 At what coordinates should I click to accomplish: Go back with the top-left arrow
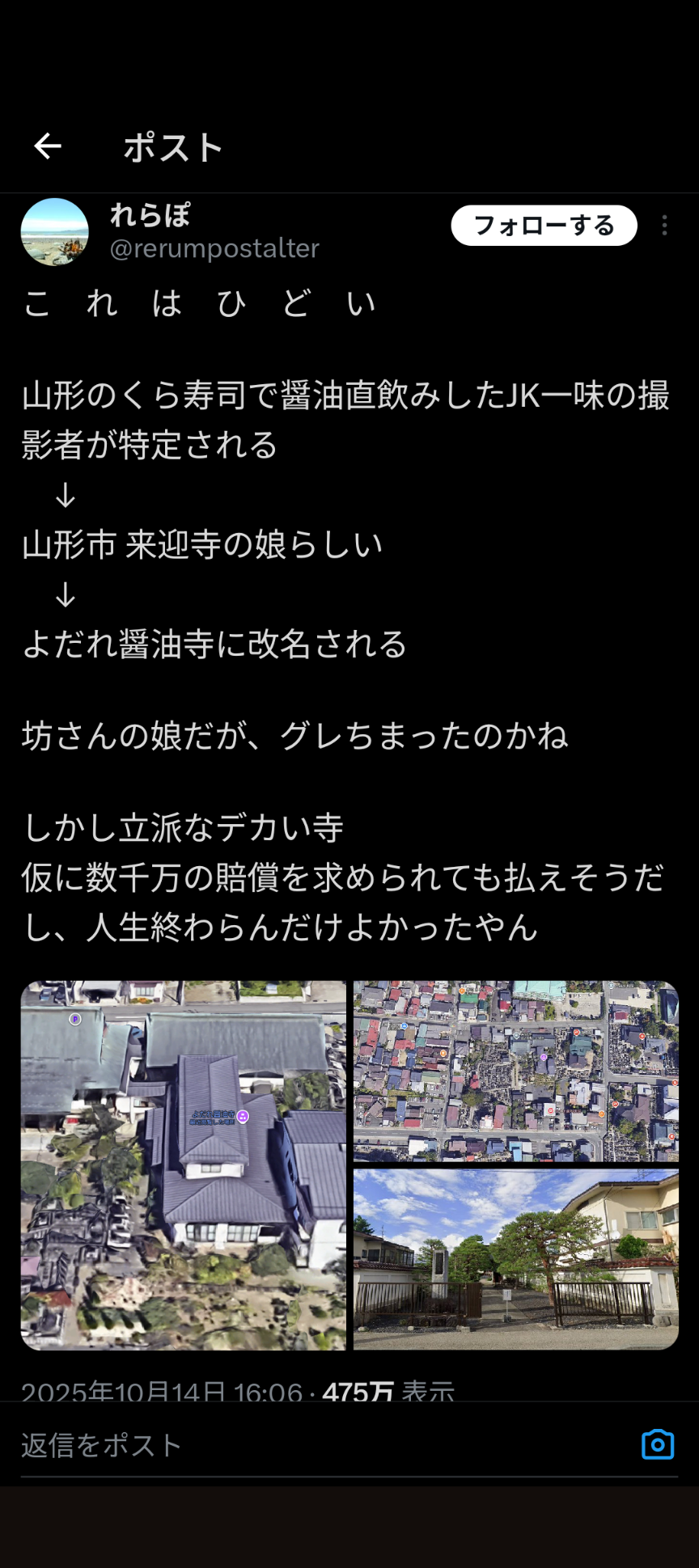click(x=48, y=146)
